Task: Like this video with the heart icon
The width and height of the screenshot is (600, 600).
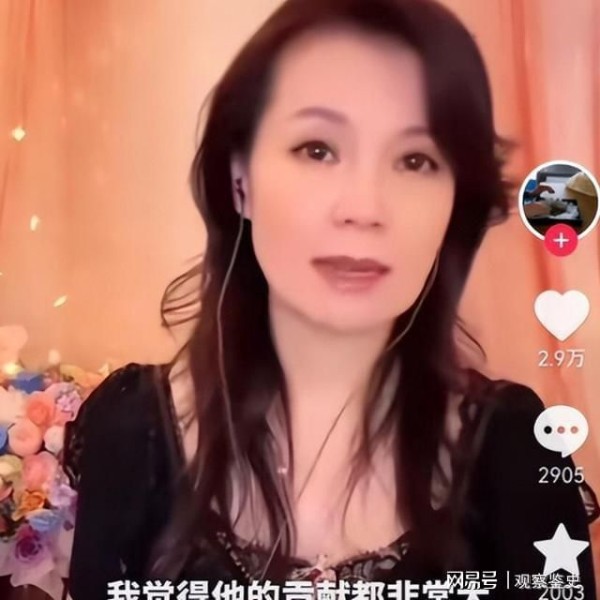Action: [561, 315]
